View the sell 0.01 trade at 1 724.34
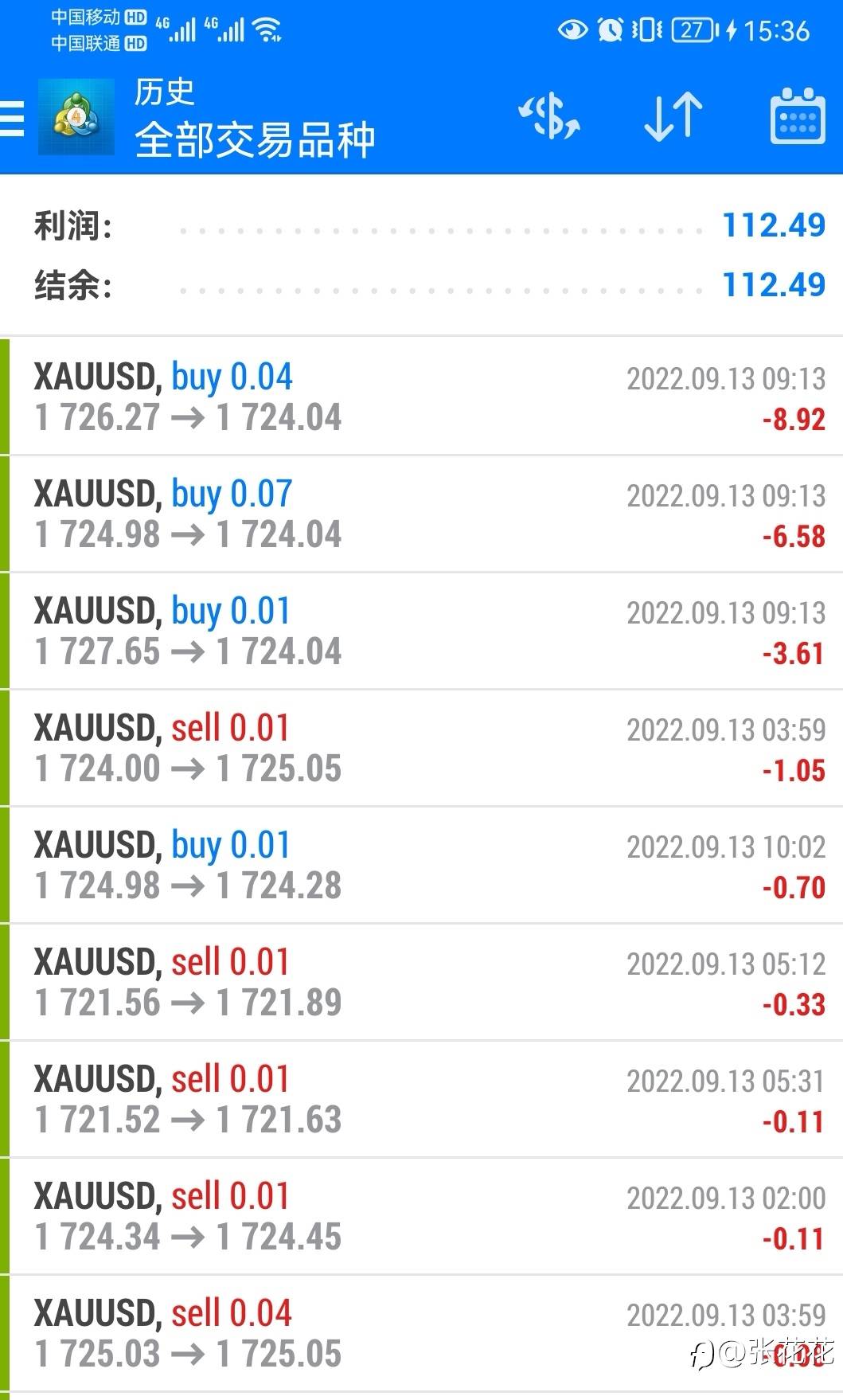843x1400 pixels. [421, 1216]
